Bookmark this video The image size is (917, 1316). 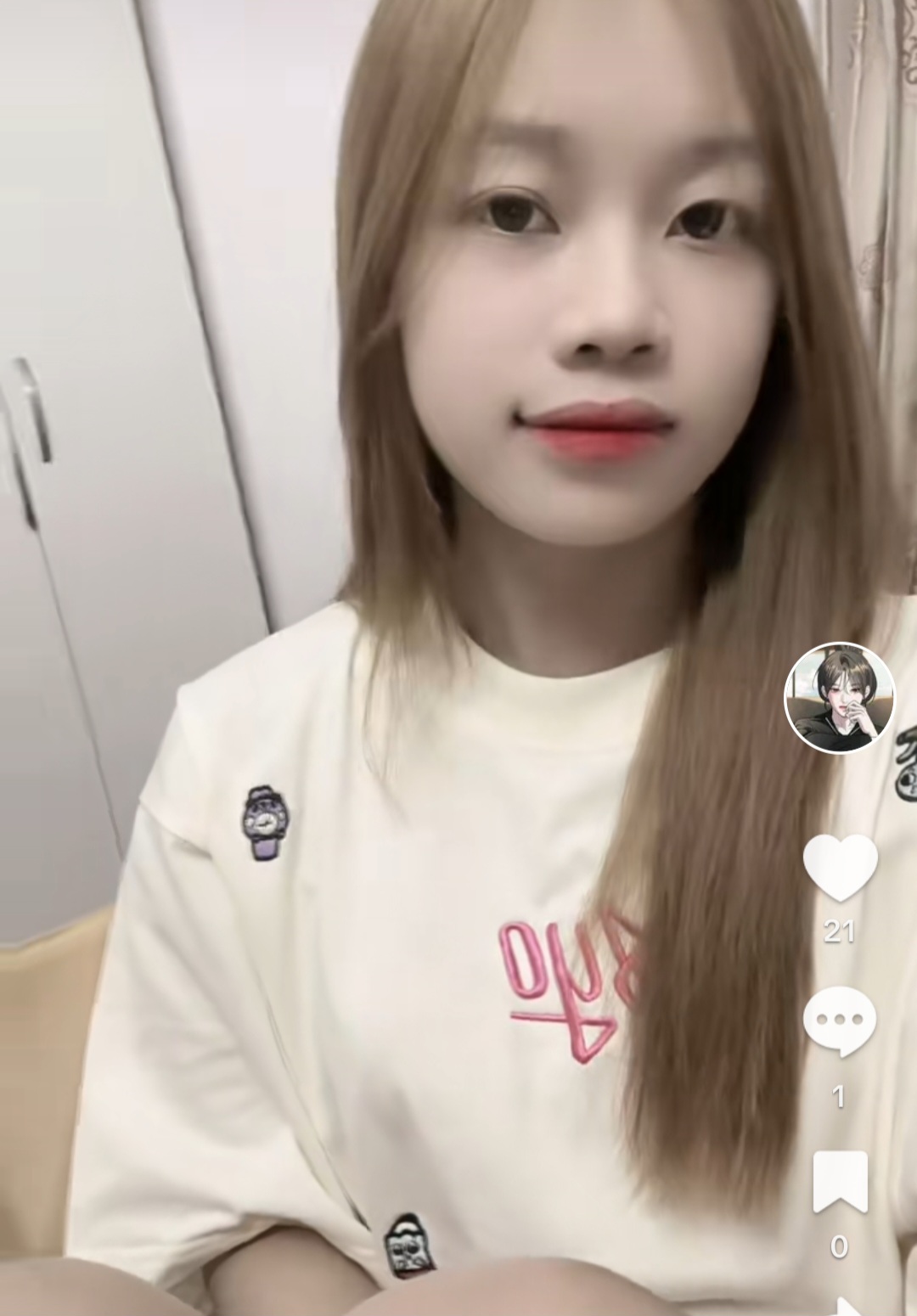pyautogui.click(x=840, y=1182)
